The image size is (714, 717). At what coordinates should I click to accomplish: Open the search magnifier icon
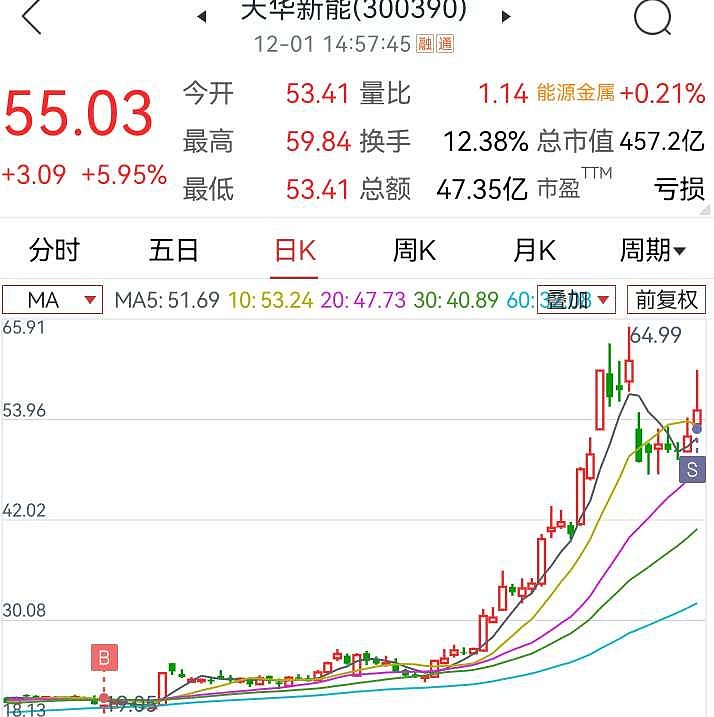point(653,17)
